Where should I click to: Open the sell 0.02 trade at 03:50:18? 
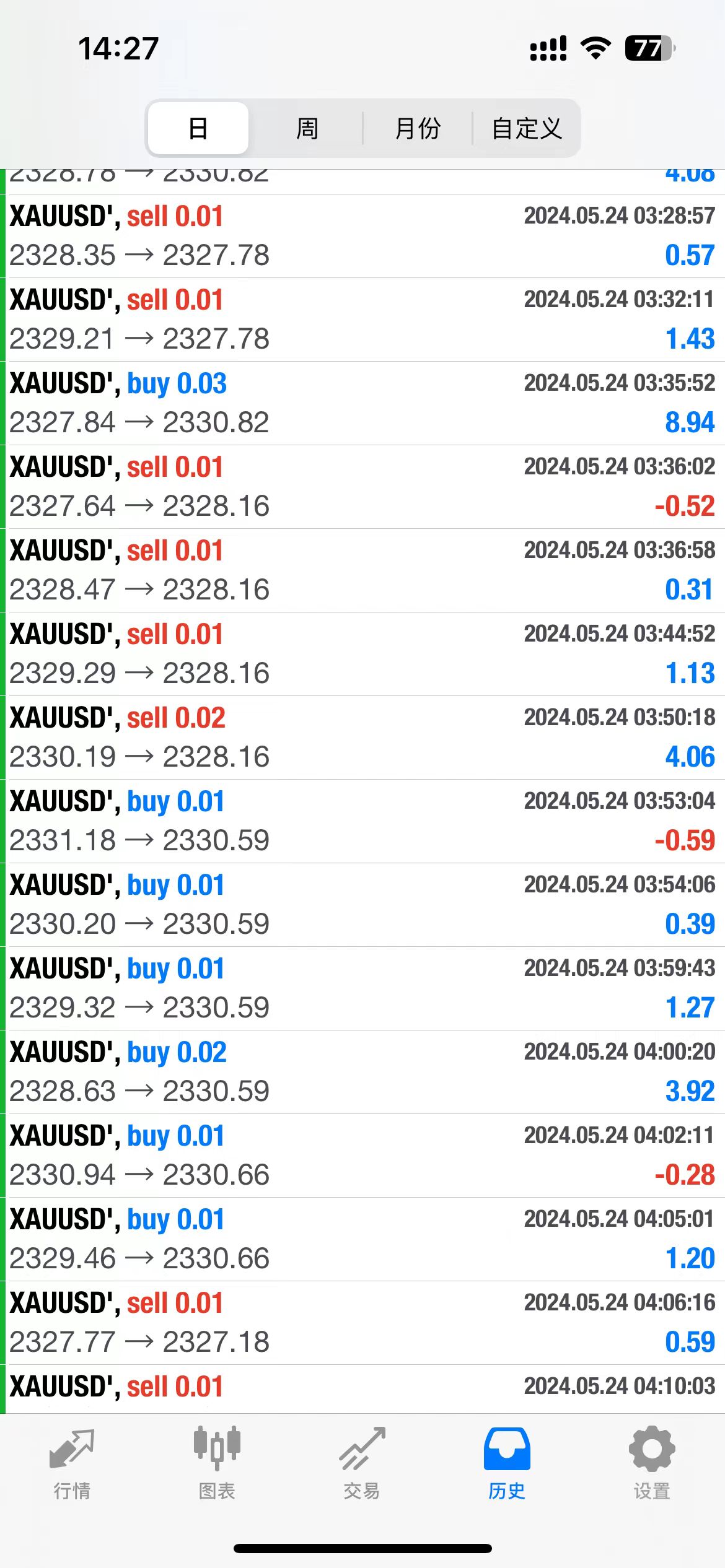pyautogui.click(x=362, y=738)
